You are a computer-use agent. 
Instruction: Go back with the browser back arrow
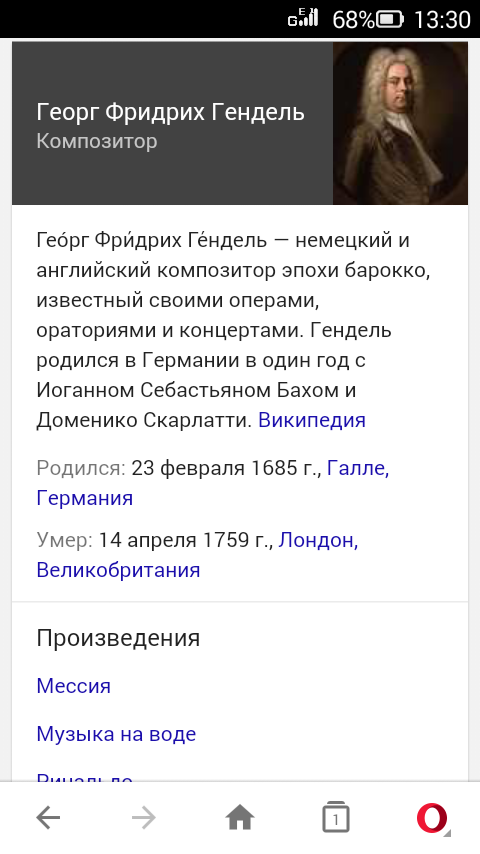point(48,818)
